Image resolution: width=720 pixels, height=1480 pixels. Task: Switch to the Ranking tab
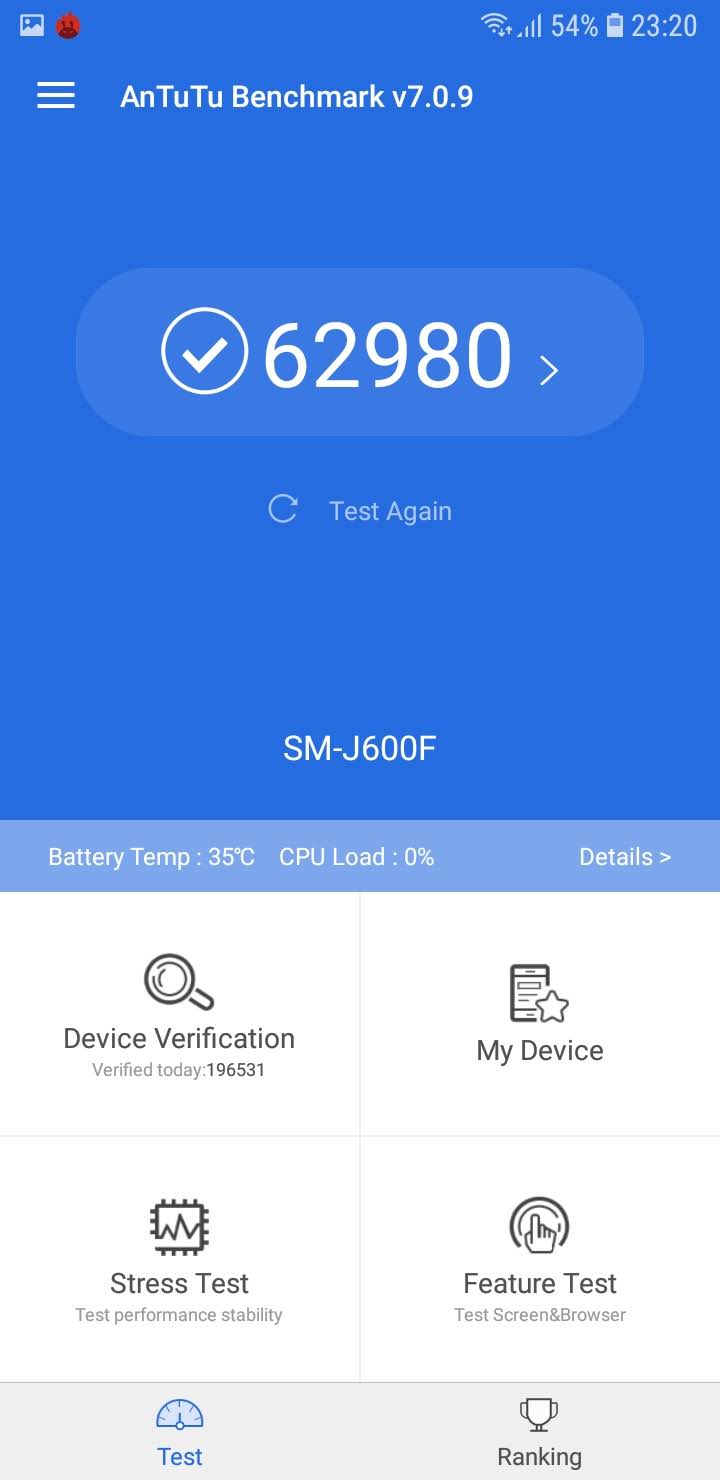click(x=539, y=1433)
